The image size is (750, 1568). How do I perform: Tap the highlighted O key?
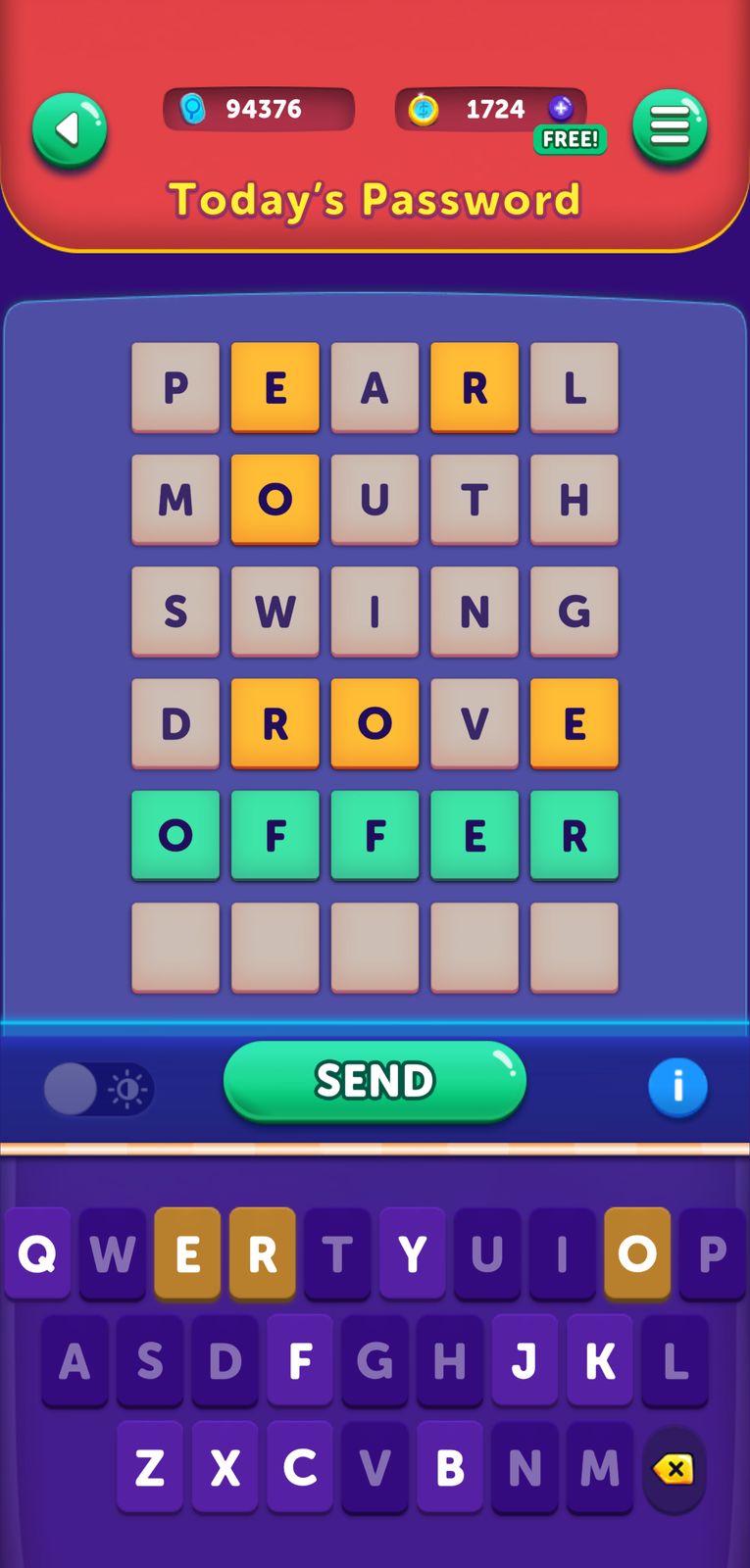(637, 1253)
